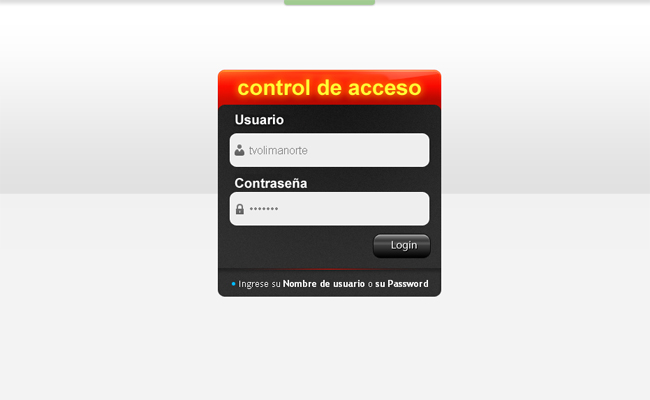Focus the Contraseña password field

pos(330,209)
